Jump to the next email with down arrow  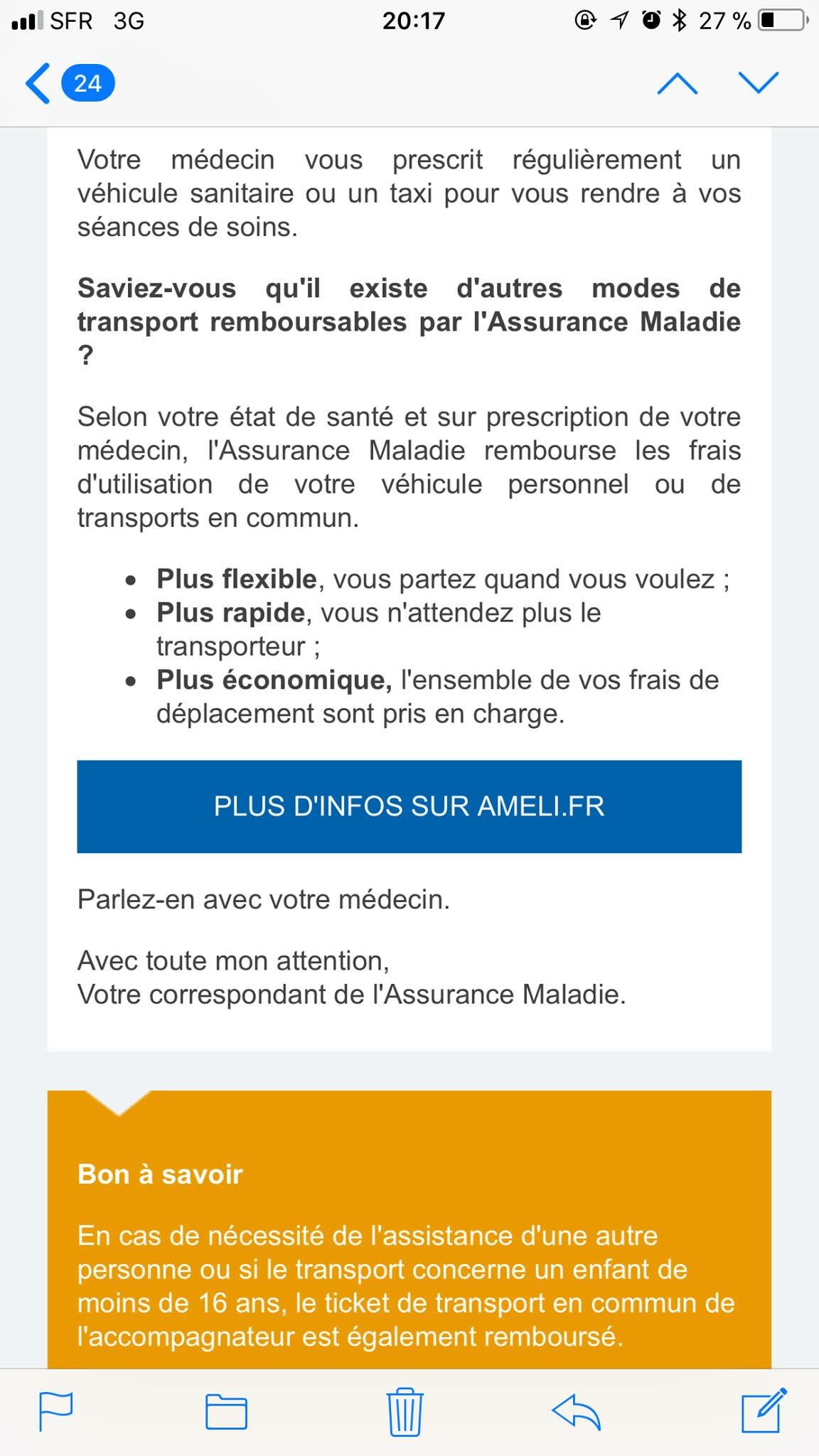759,84
